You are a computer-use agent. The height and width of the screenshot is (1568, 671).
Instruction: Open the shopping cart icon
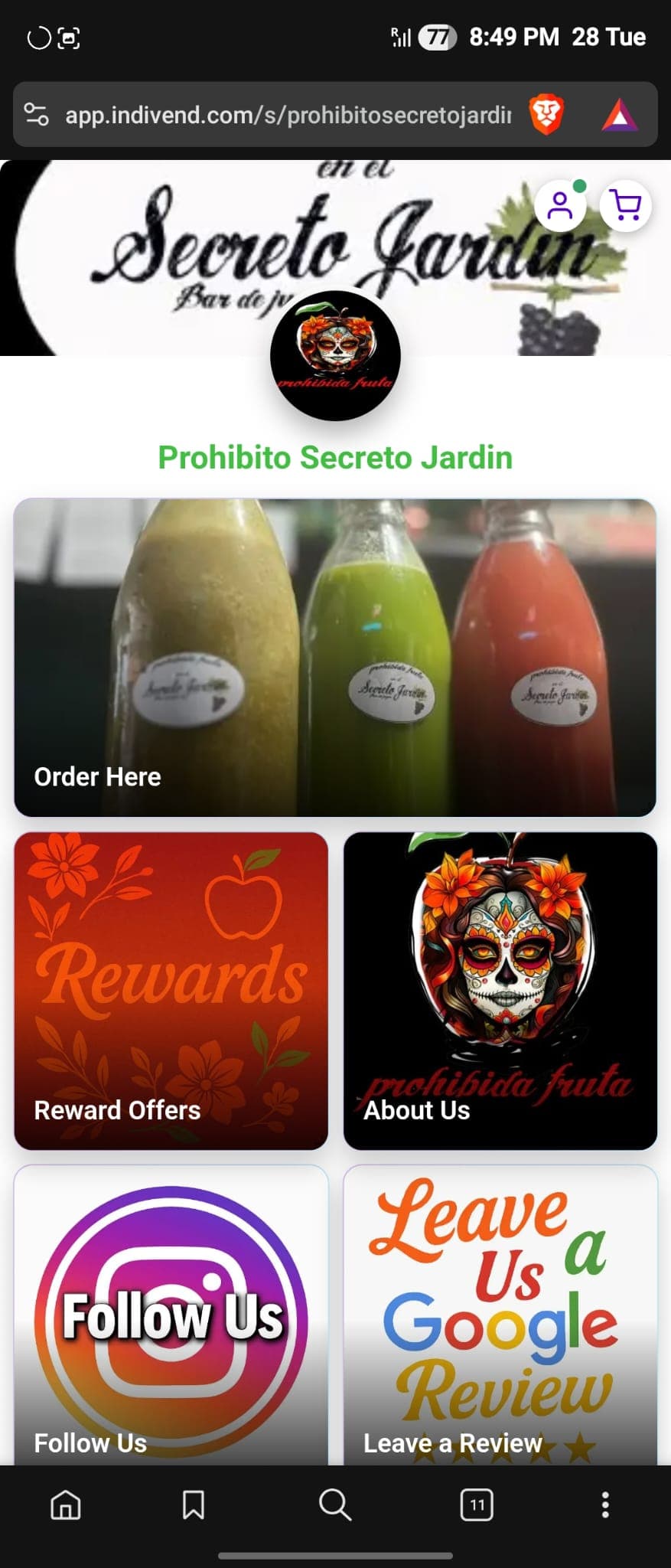[625, 205]
